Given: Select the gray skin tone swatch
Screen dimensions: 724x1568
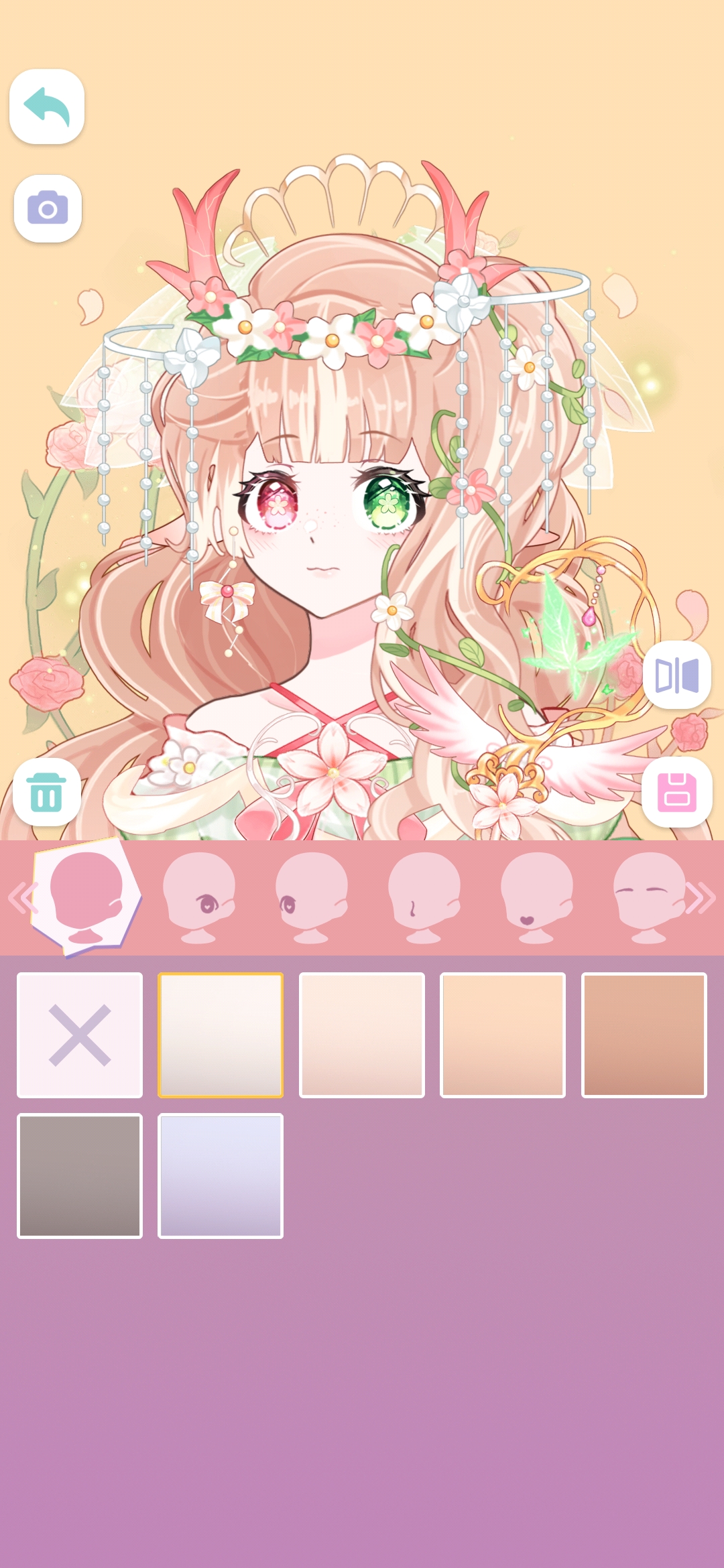Looking at the screenshot, I should [80, 1176].
